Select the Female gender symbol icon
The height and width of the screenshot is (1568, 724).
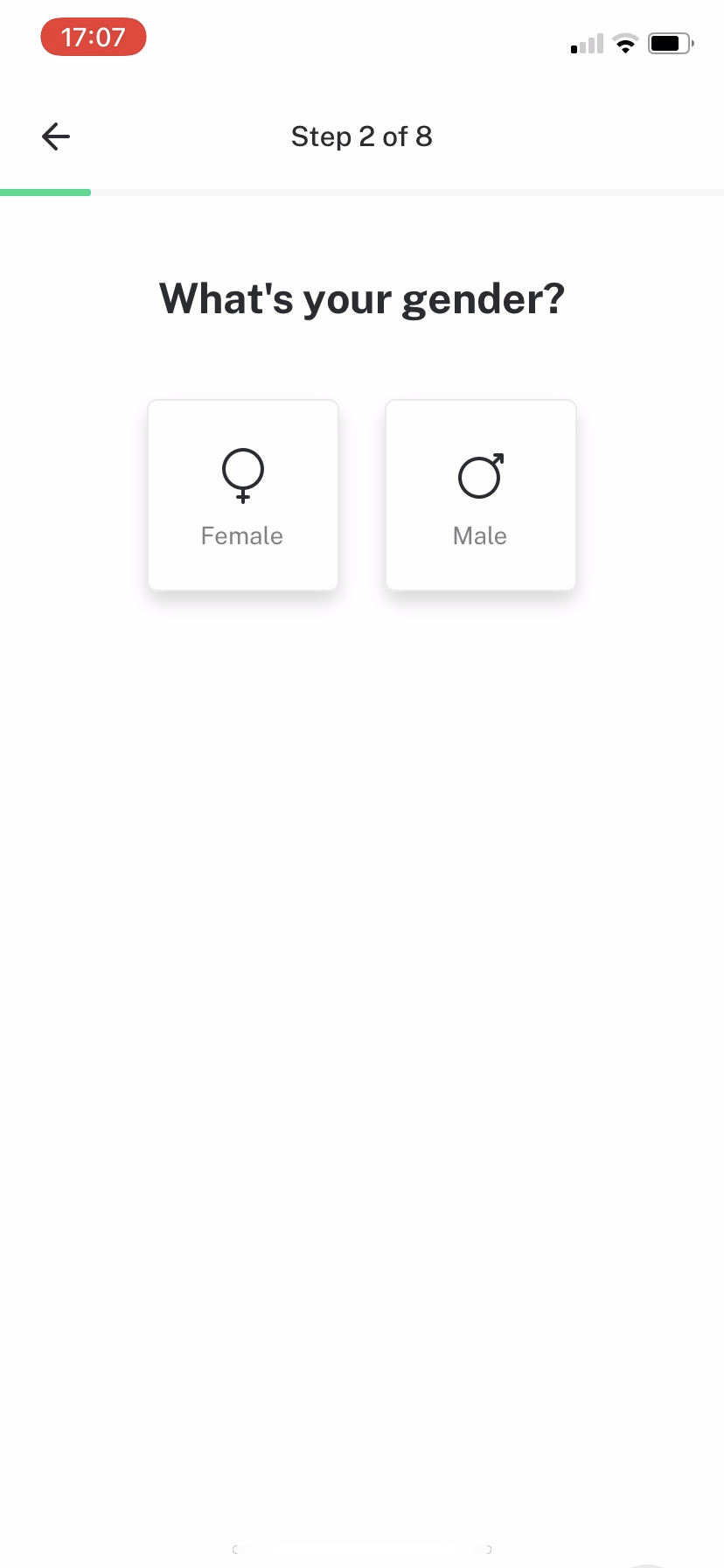coord(241,475)
